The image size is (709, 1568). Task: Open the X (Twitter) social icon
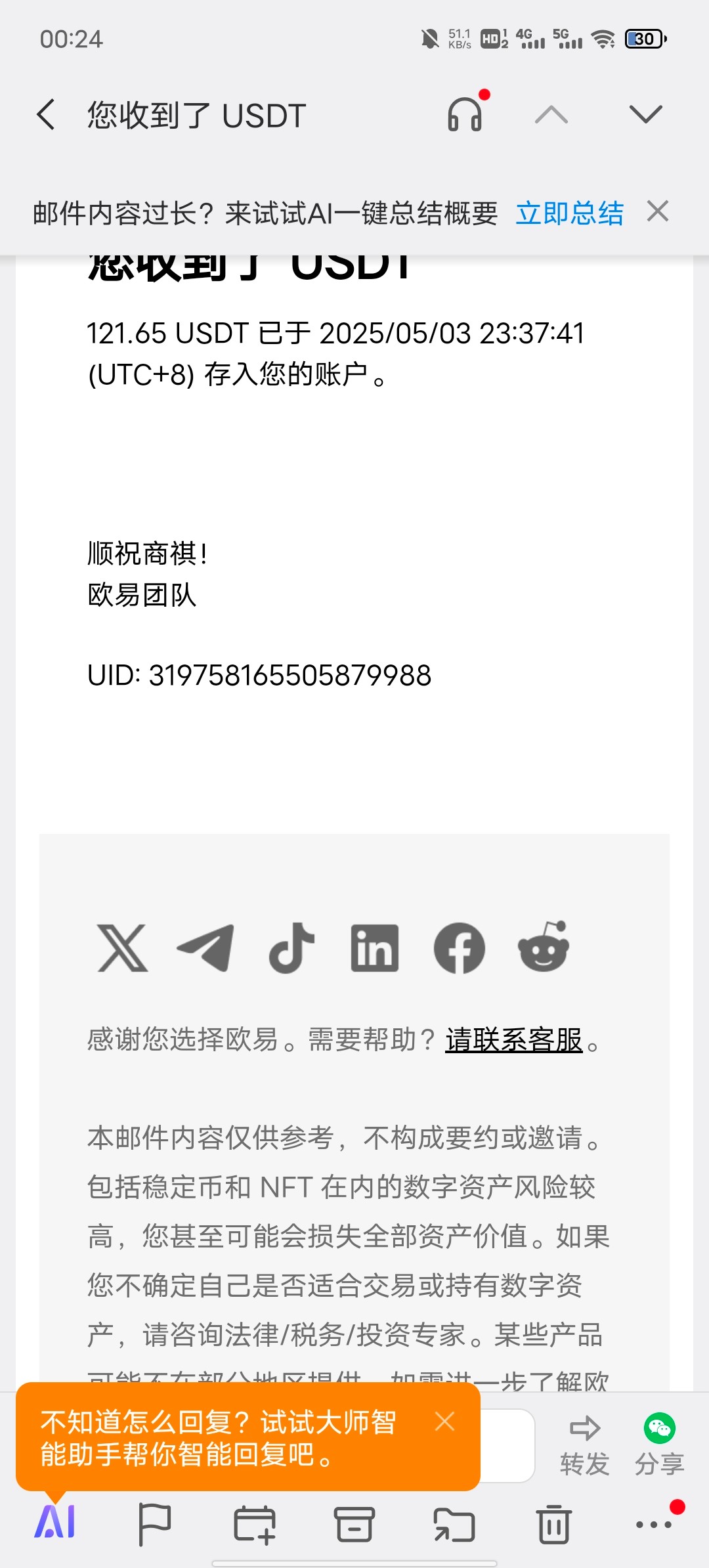123,947
